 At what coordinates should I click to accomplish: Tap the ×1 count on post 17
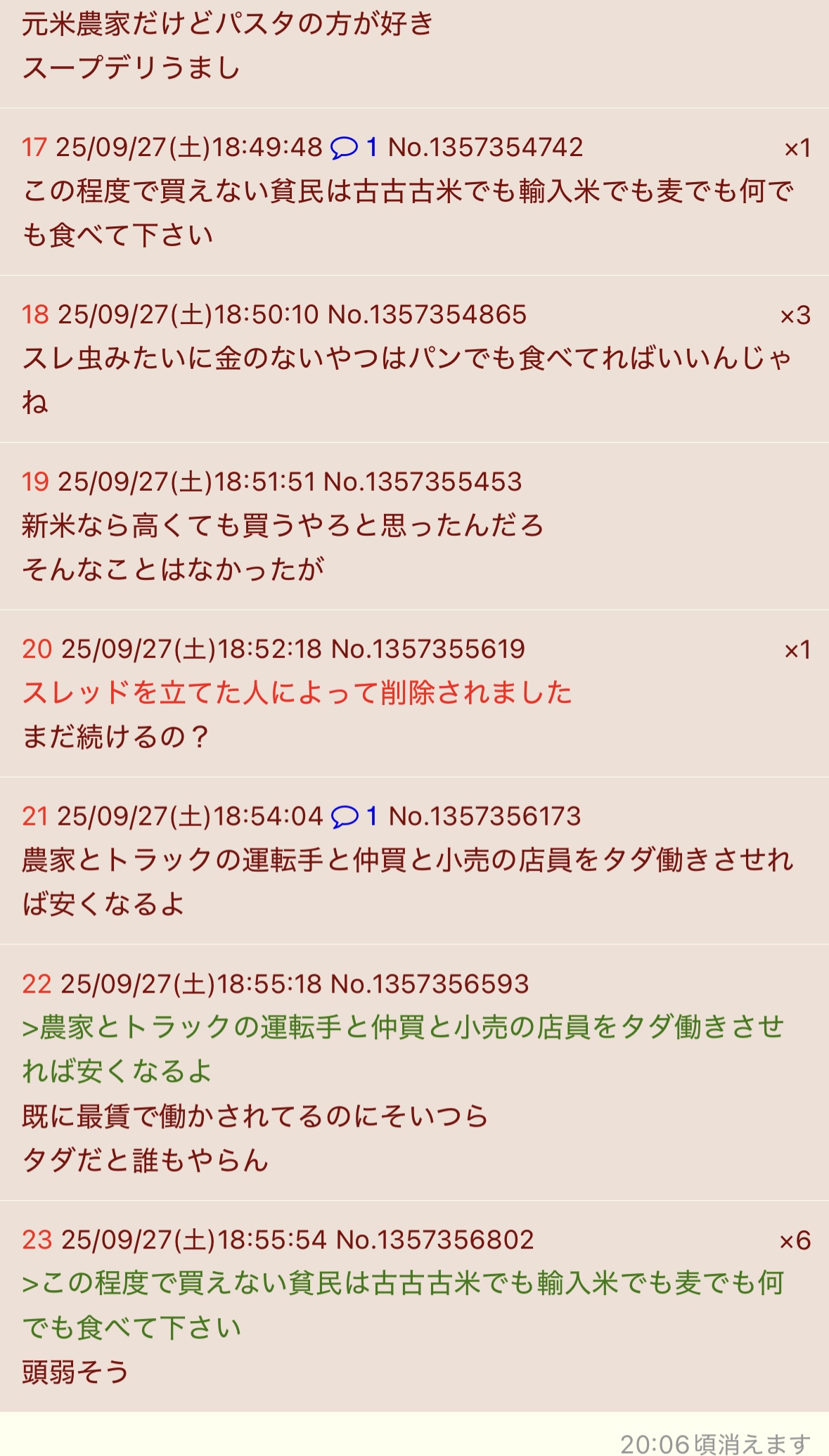[x=797, y=148]
